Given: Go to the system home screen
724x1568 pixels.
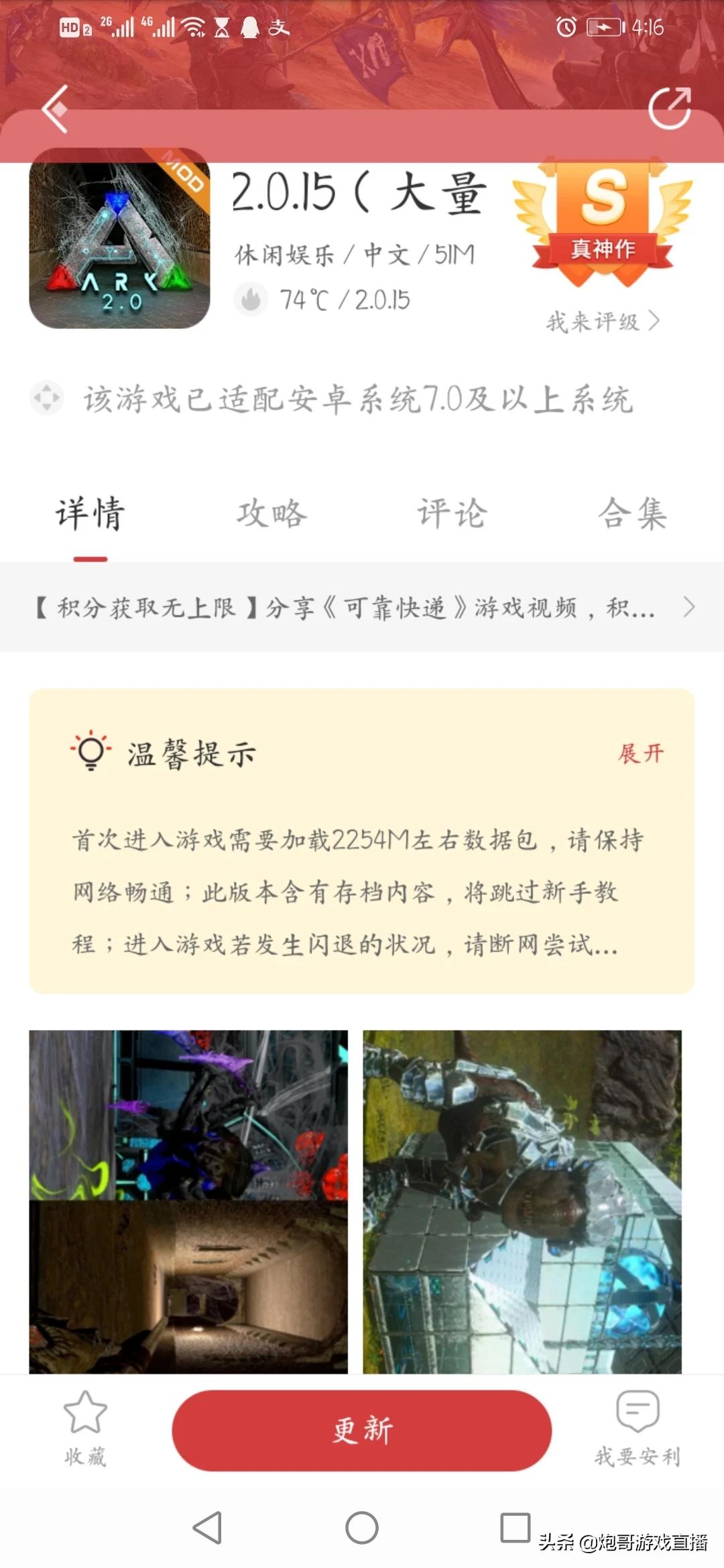Looking at the screenshot, I should pos(362,1528).
